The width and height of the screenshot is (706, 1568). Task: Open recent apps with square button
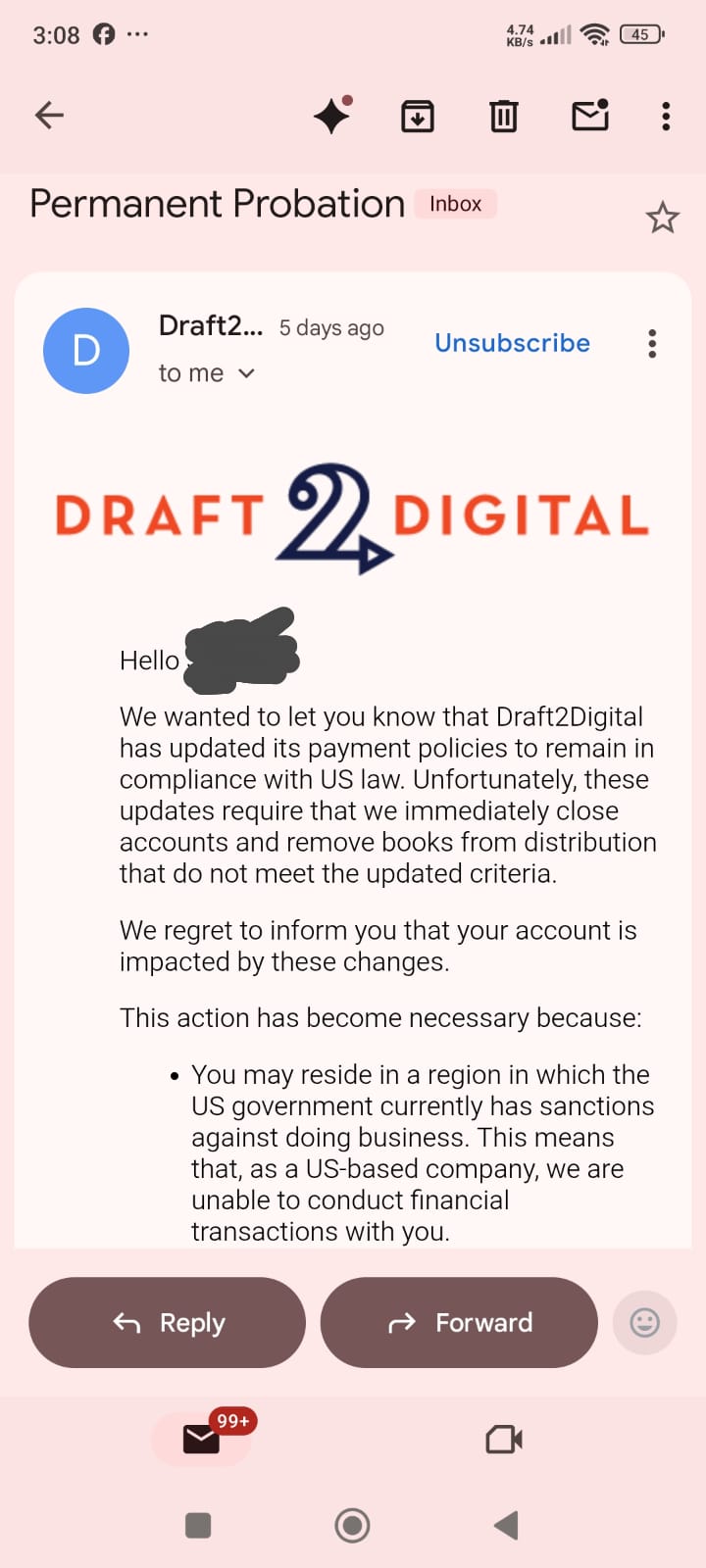pos(198,1525)
